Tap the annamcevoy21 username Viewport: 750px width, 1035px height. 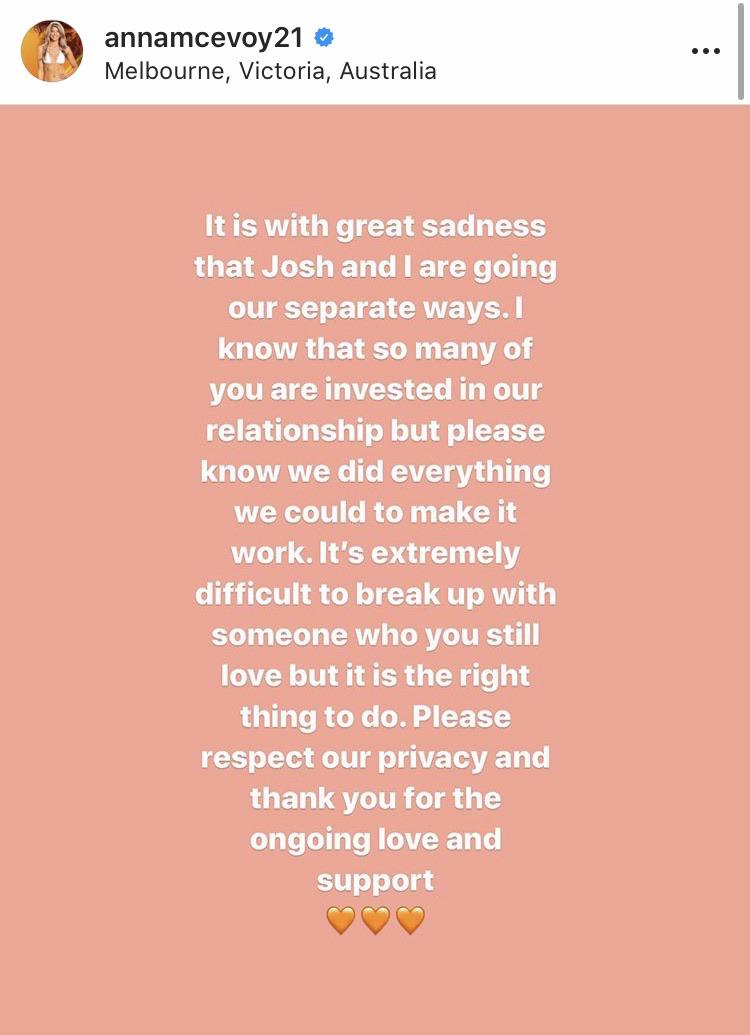(205, 38)
